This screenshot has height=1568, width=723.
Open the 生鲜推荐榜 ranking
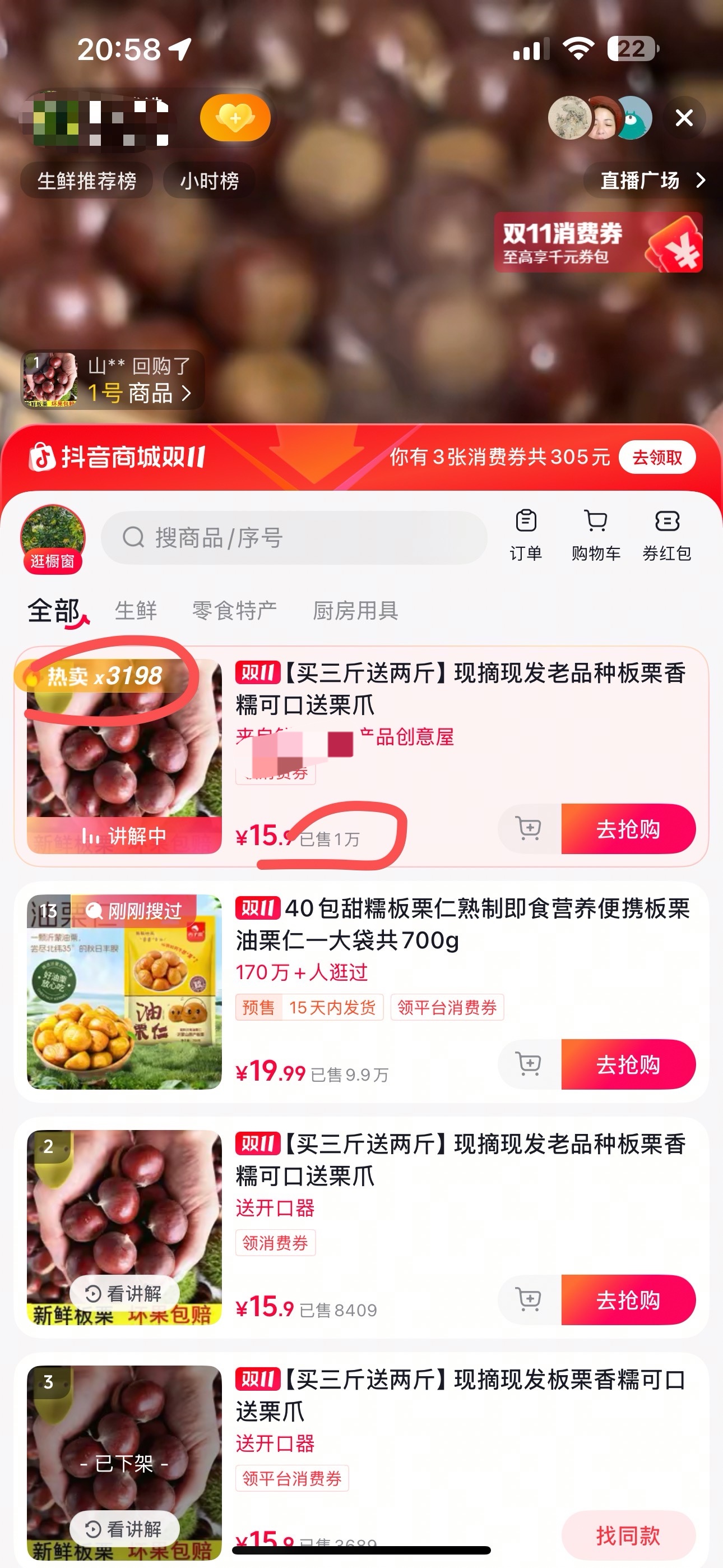(86, 180)
